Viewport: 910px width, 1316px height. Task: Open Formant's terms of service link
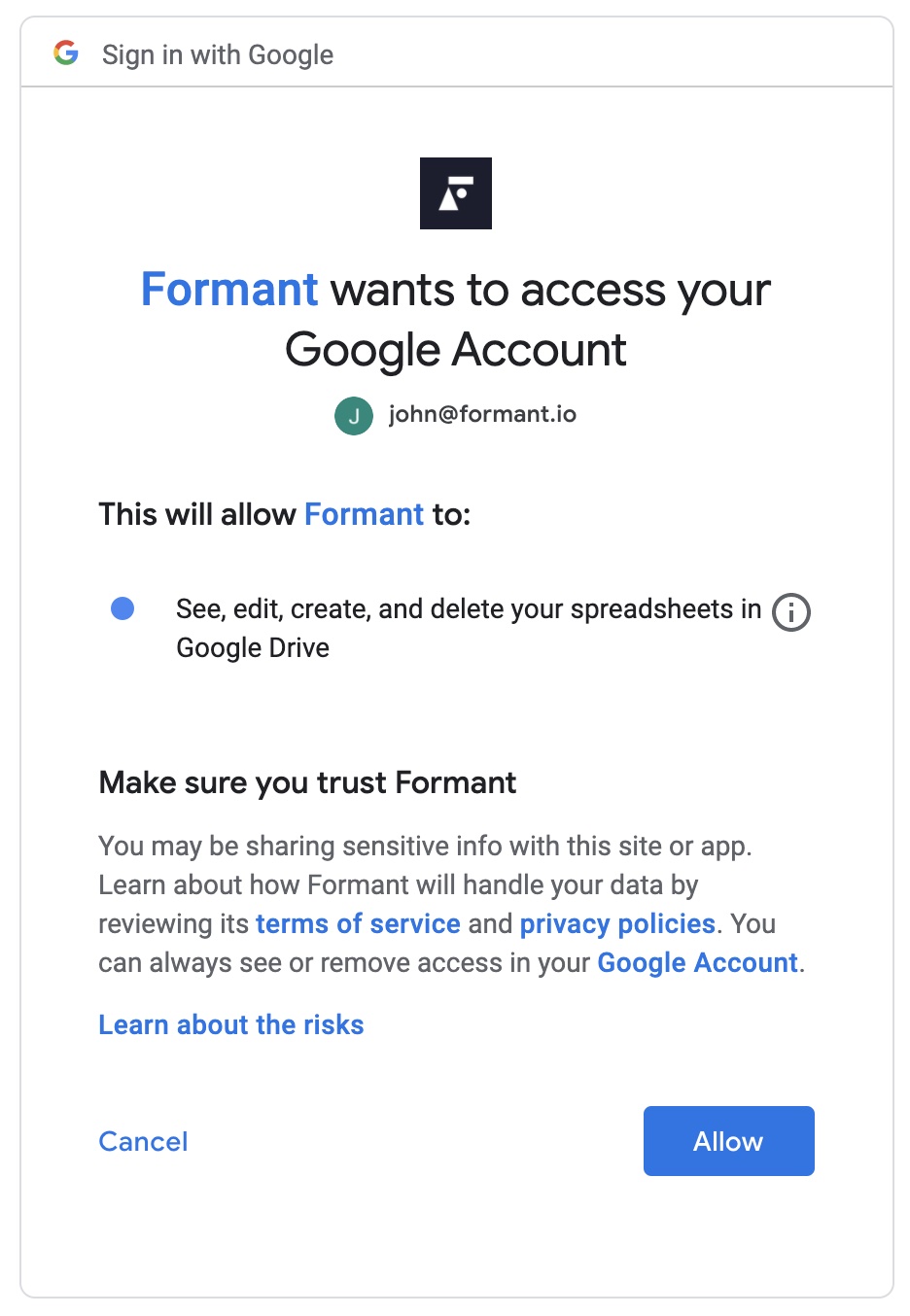pyautogui.click(x=358, y=923)
